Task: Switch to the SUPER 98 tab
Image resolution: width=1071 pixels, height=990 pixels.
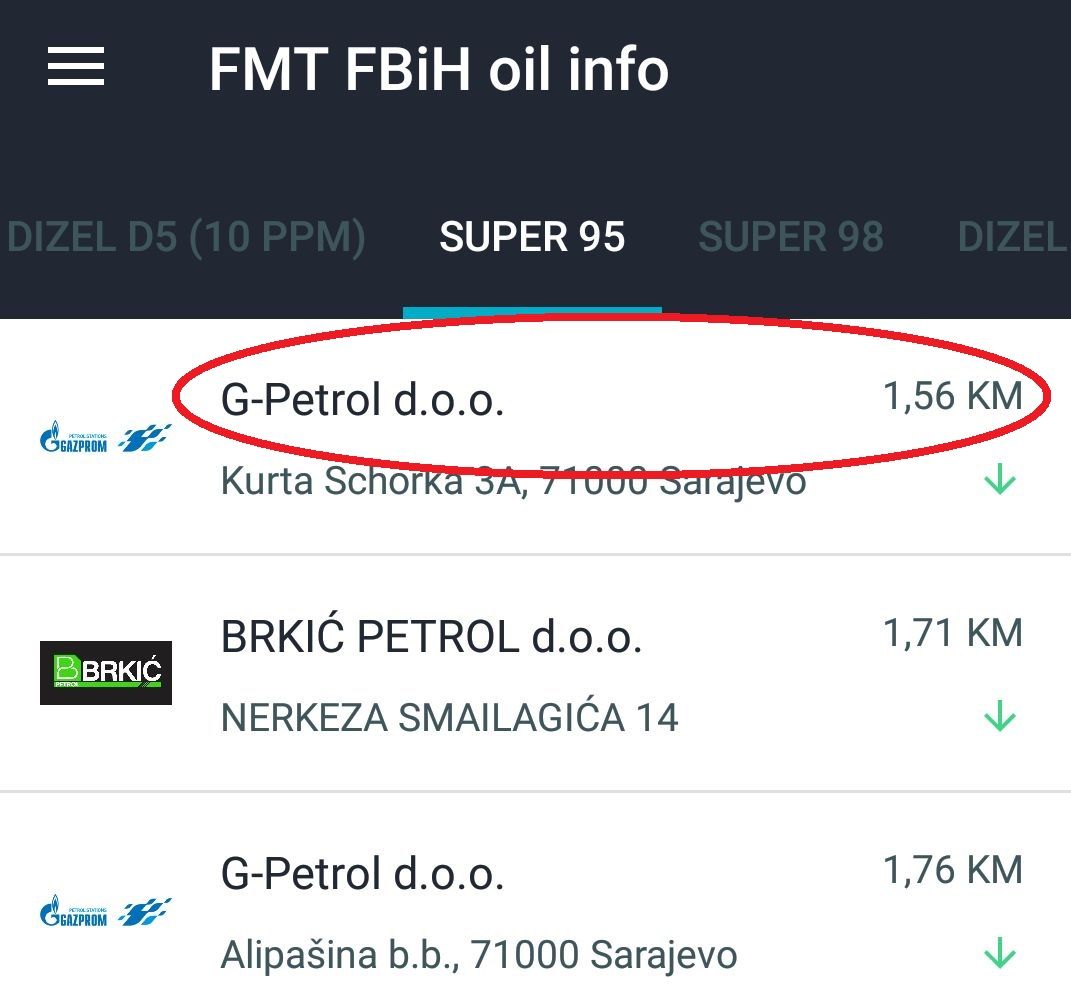Action: click(790, 238)
